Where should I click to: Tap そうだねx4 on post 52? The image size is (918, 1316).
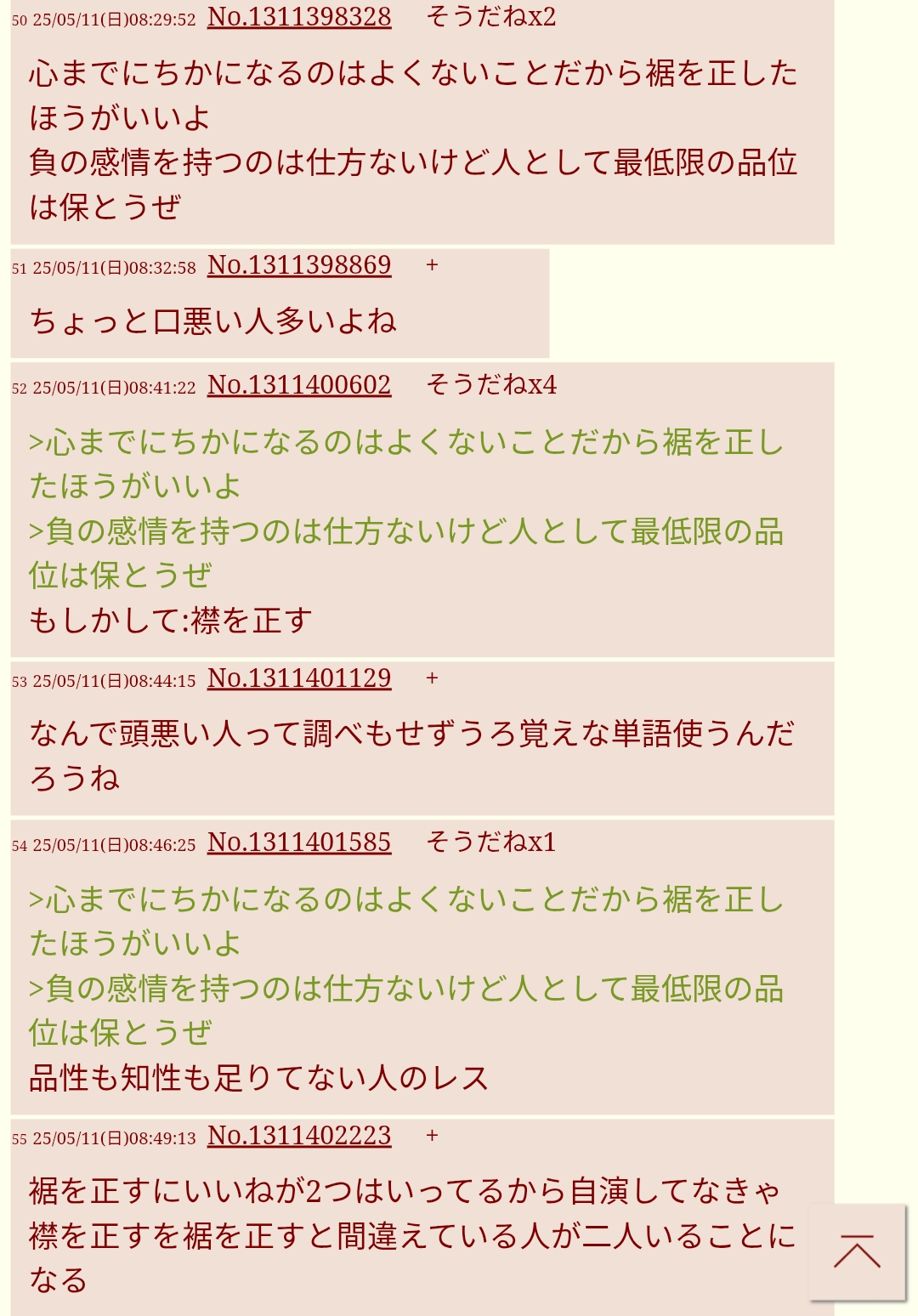[491, 385]
